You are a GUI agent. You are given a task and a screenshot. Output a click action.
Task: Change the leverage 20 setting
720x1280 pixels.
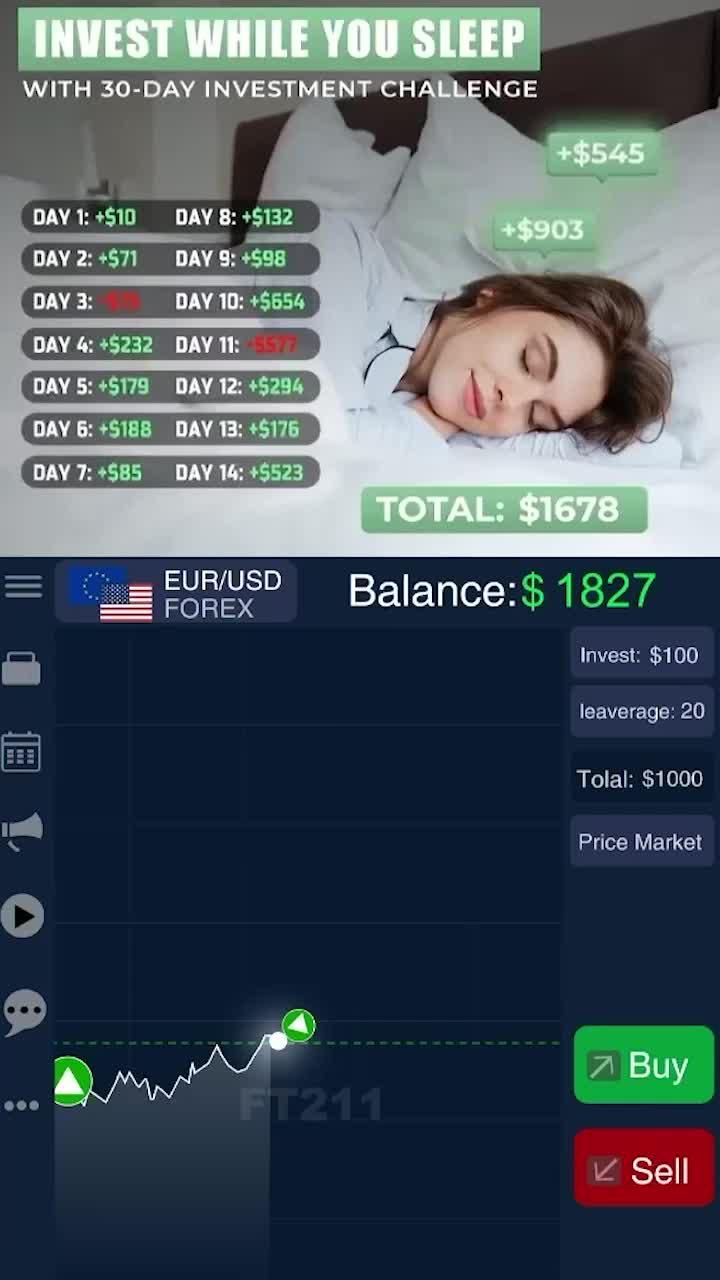pyautogui.click(x=641, y=711)
